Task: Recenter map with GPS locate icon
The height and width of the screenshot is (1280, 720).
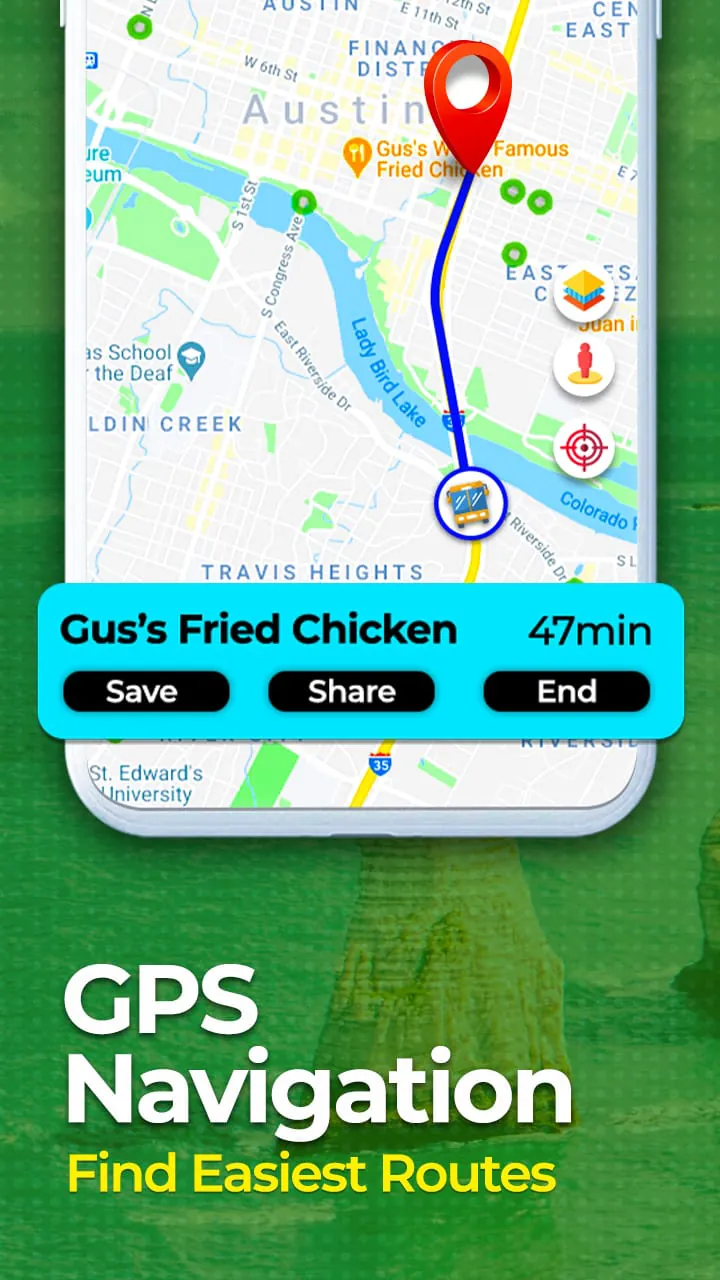Action: pos(584,447)
